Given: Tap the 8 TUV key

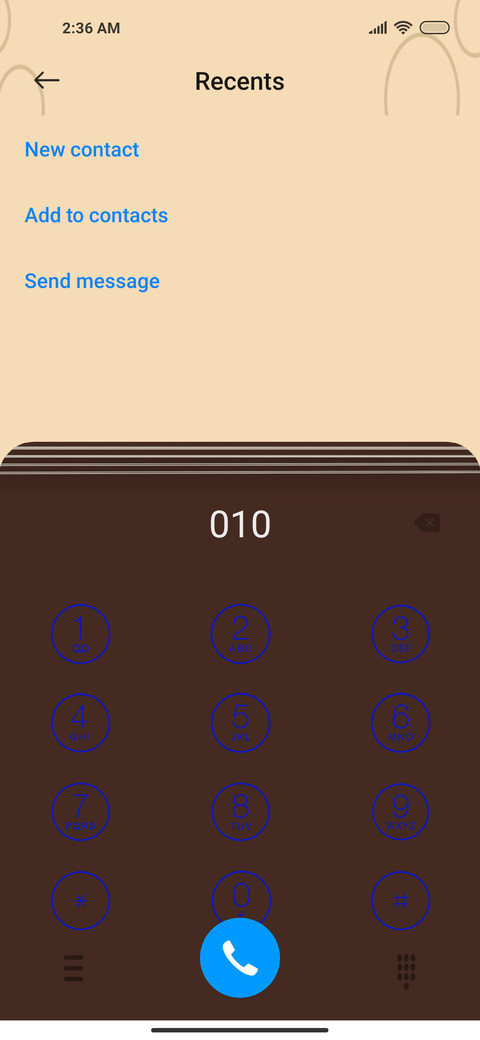Looking at the screenshot, I should pos(240,812).
